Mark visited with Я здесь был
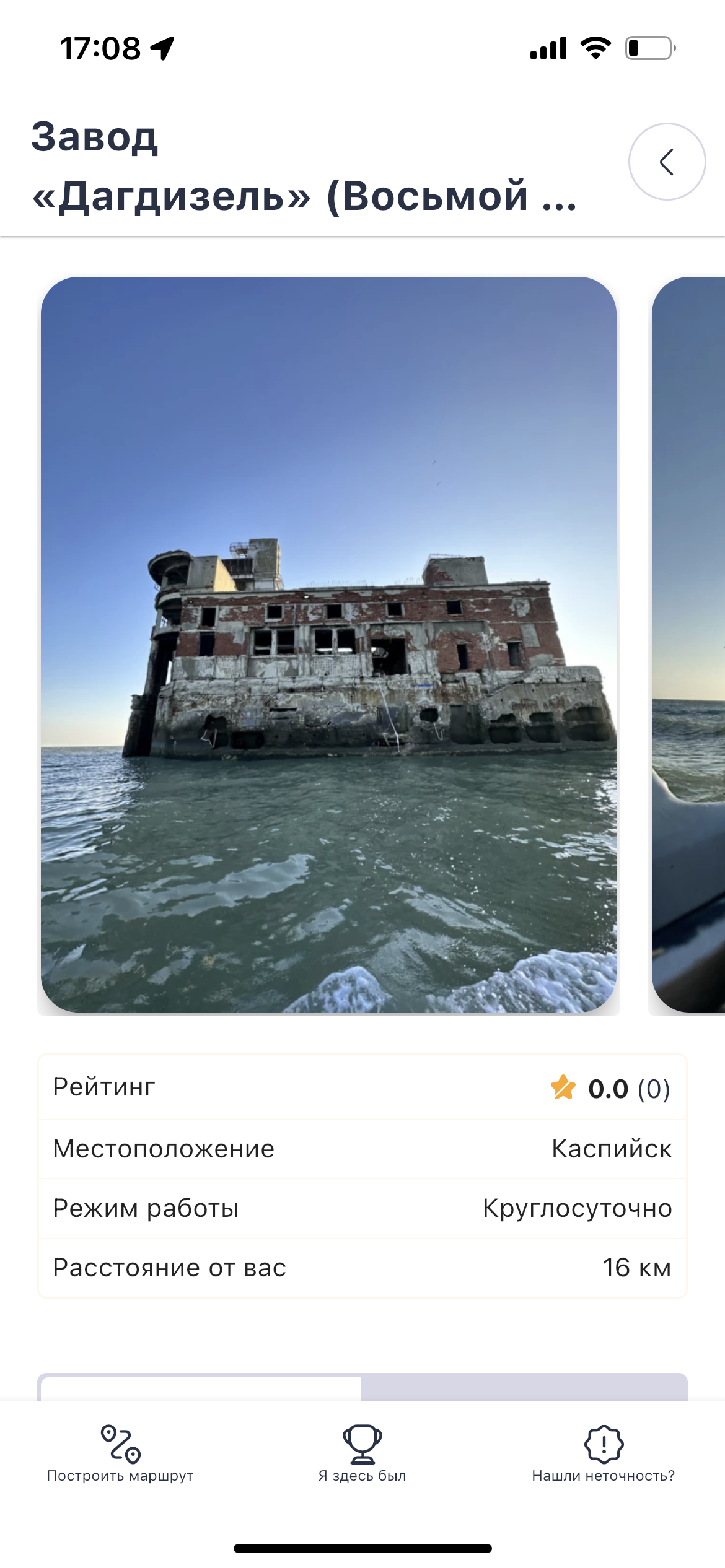 point(362,1454)
